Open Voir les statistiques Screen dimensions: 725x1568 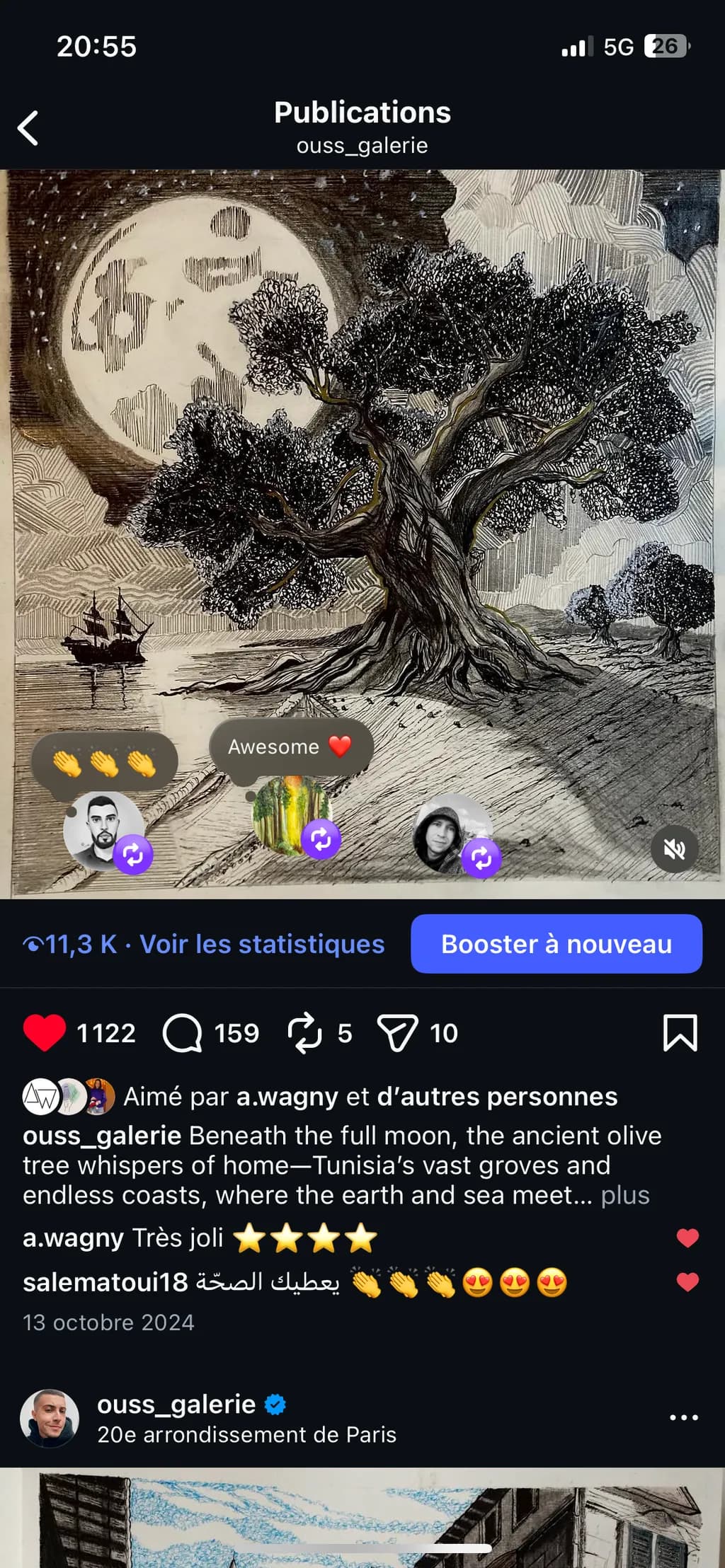pos(262,944)
